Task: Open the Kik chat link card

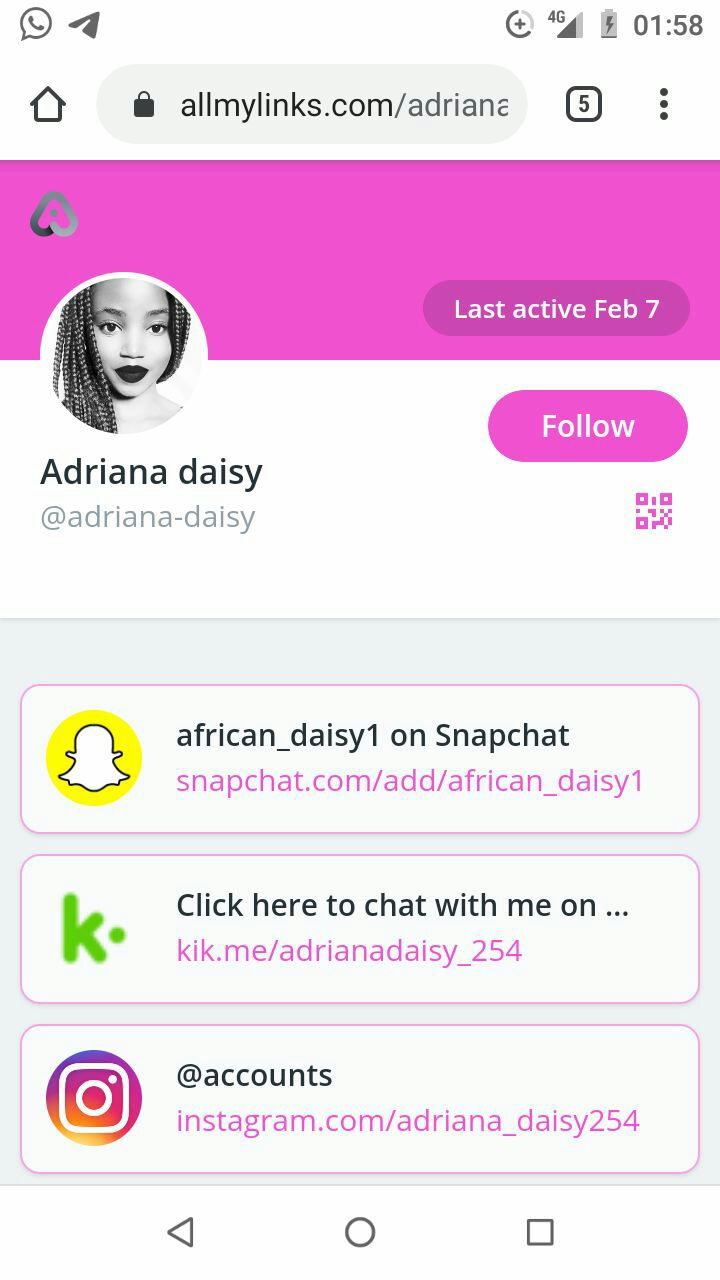Action: coord(360,928)
